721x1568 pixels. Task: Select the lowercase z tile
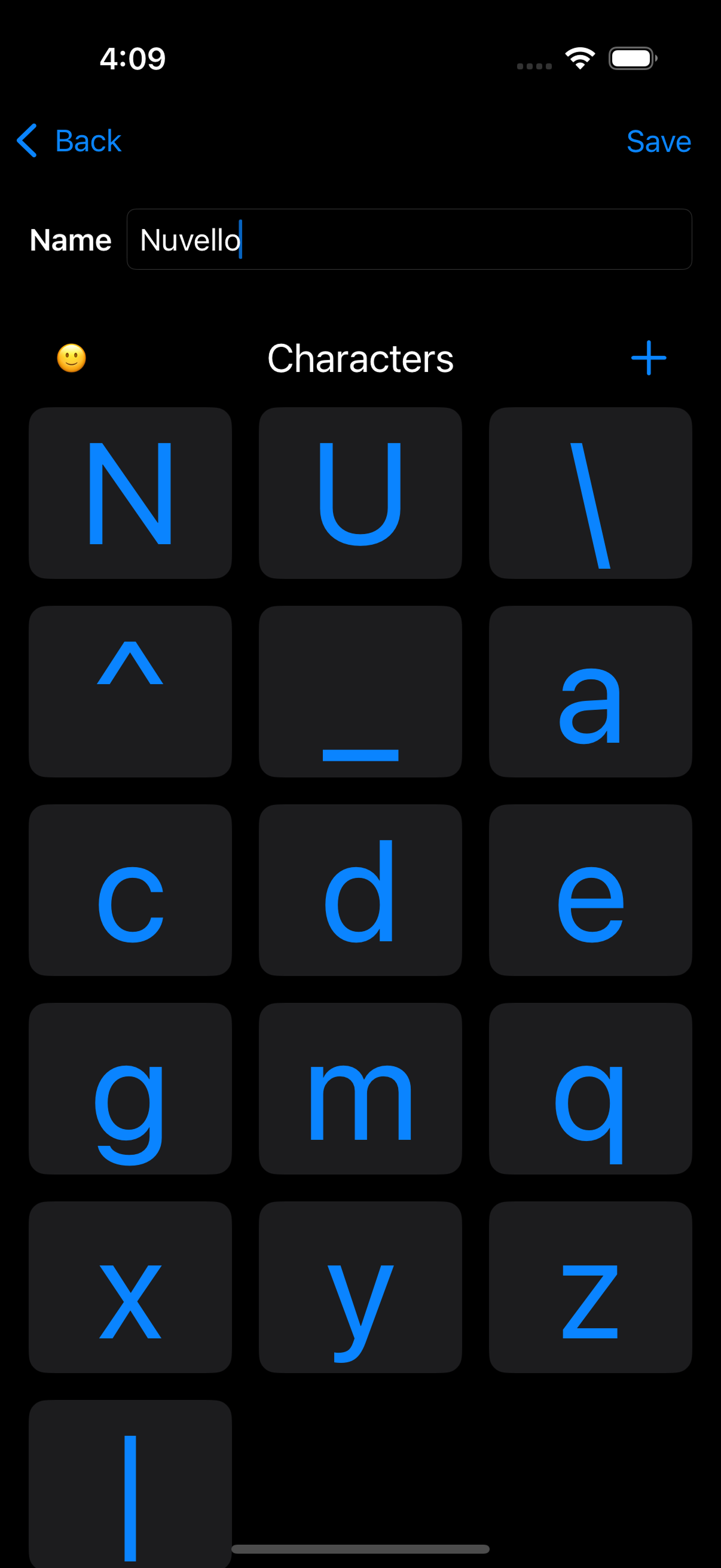[x=590, y=1287]
